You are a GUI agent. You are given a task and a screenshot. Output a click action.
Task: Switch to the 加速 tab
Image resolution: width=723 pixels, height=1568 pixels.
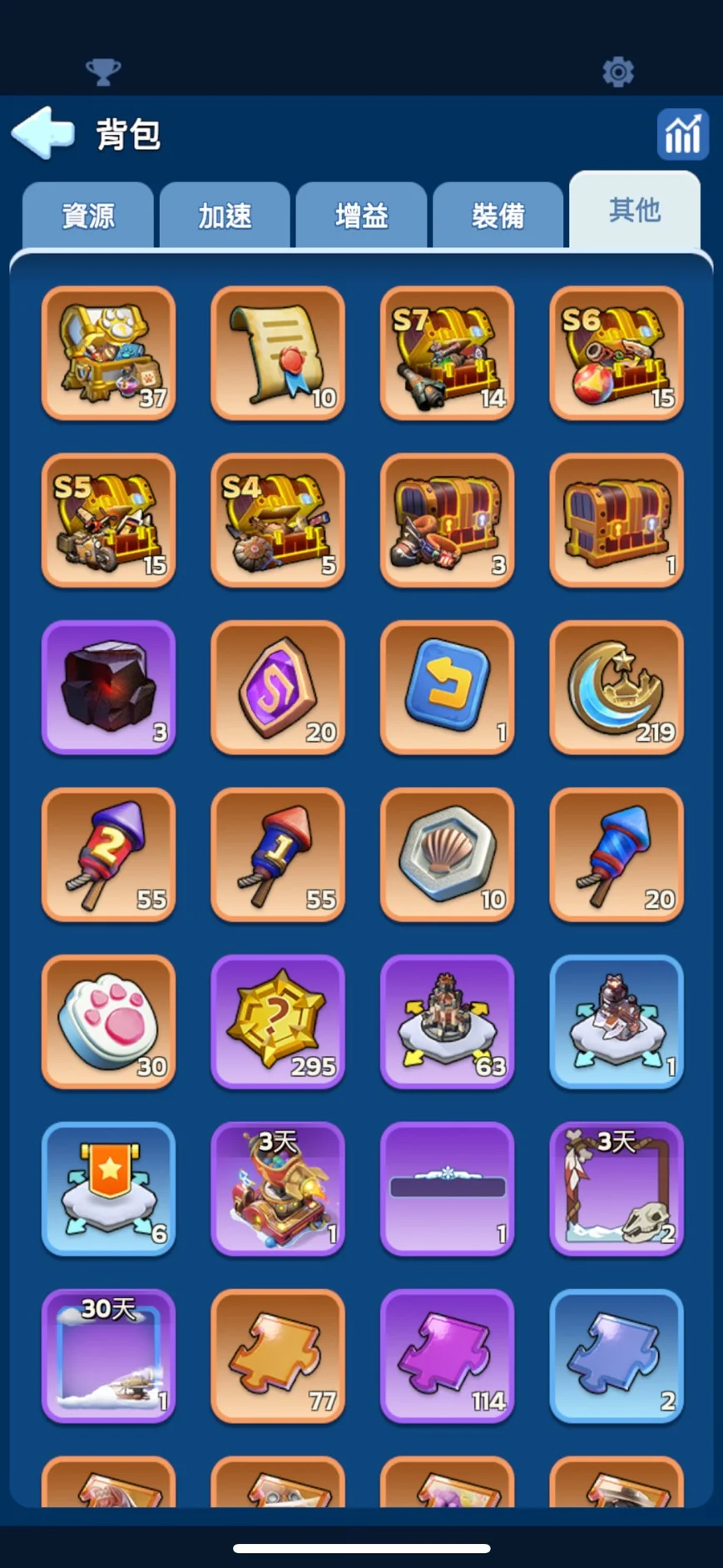click(x=225, y=216)
